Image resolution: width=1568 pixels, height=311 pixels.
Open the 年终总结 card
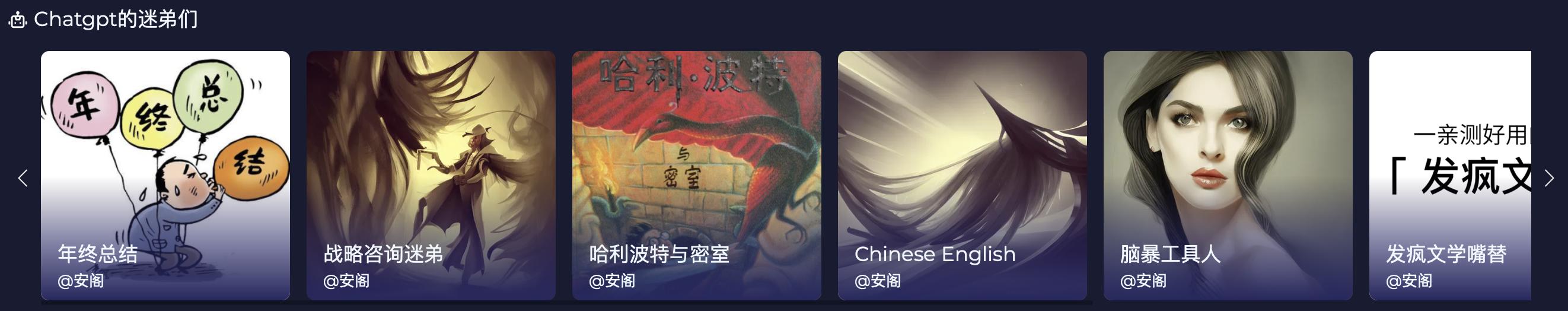click(165, 175)
